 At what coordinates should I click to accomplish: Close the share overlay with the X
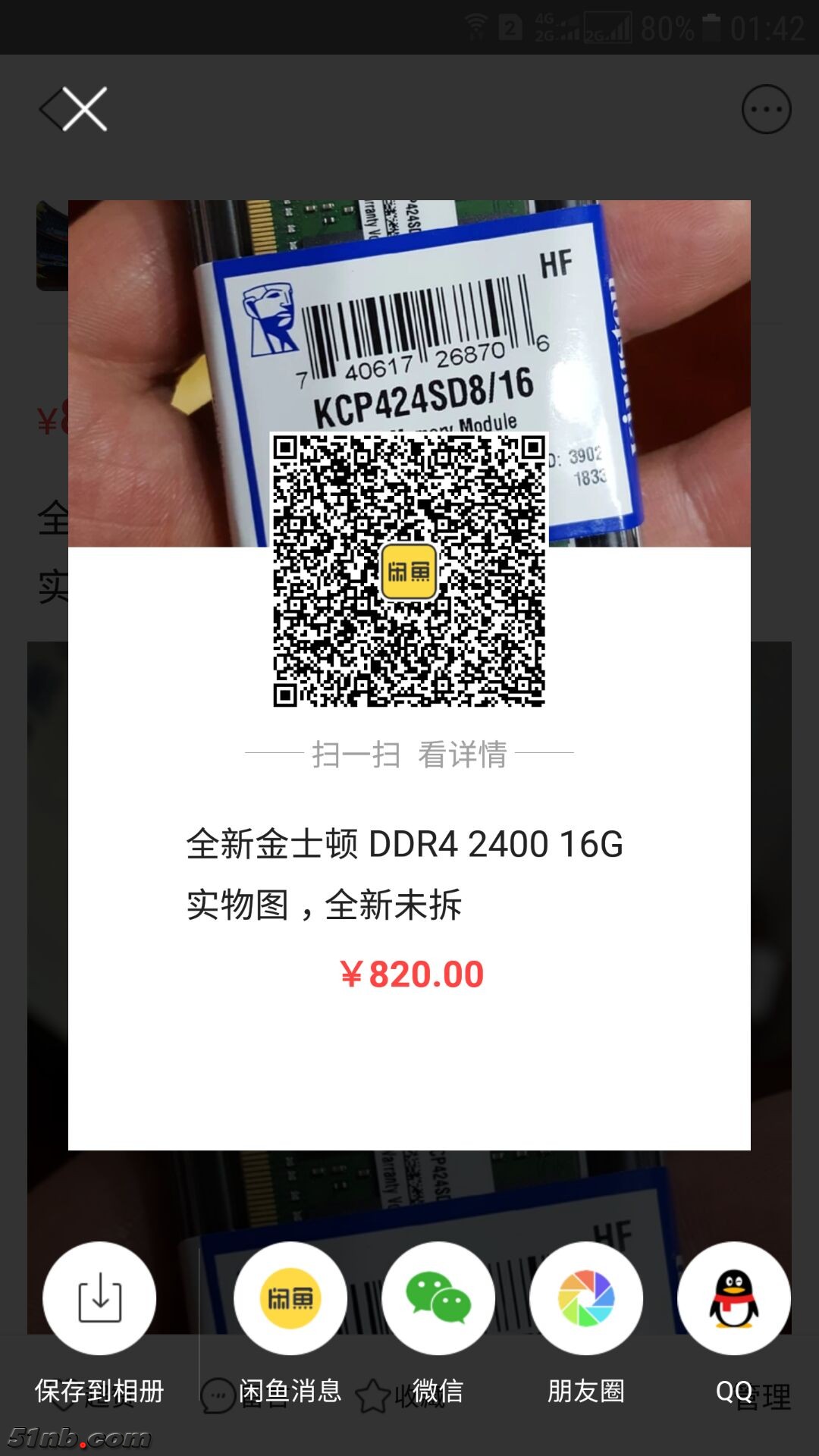(x=84, y=109)
